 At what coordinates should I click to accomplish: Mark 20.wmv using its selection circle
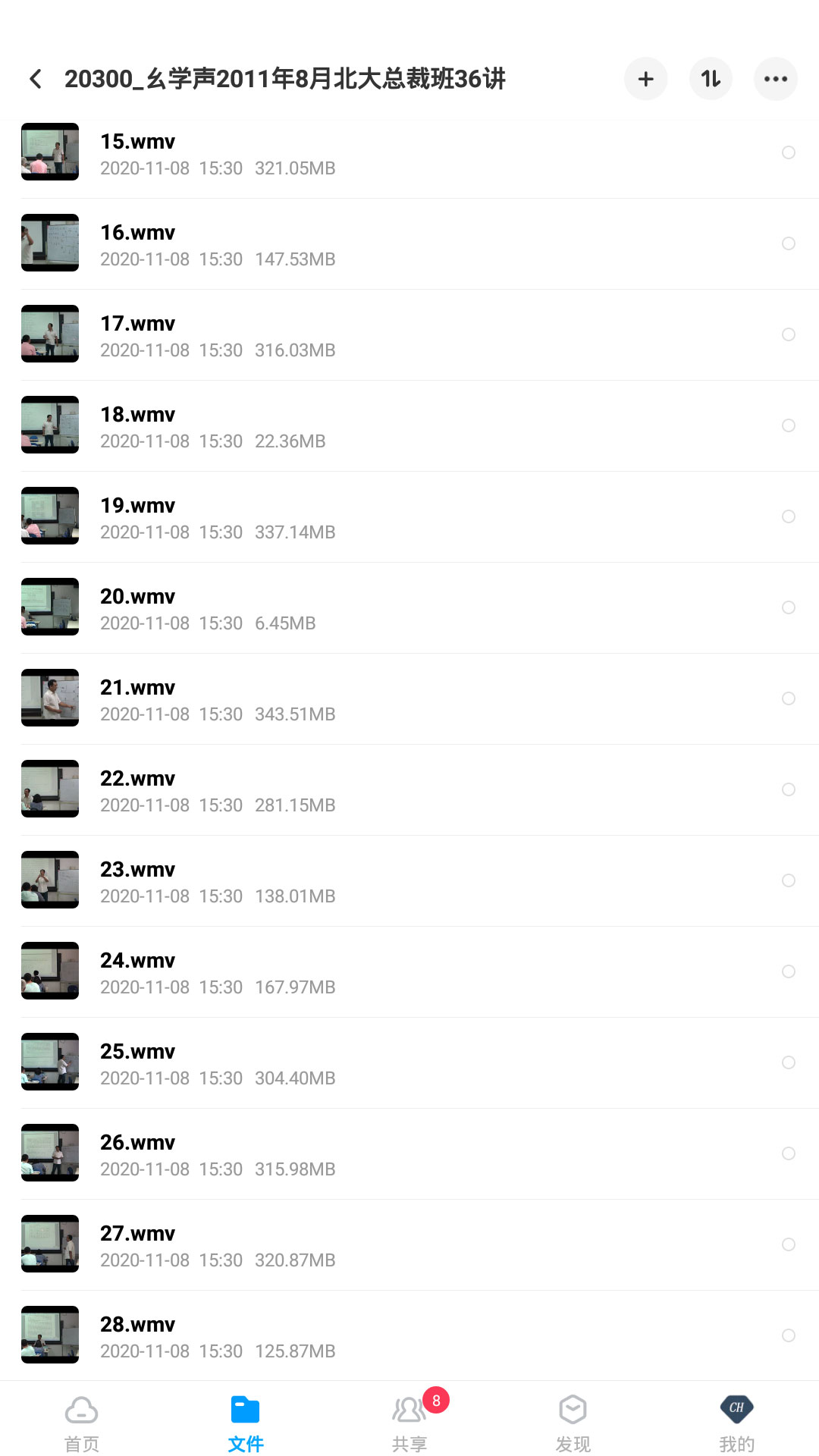[788, 607]
